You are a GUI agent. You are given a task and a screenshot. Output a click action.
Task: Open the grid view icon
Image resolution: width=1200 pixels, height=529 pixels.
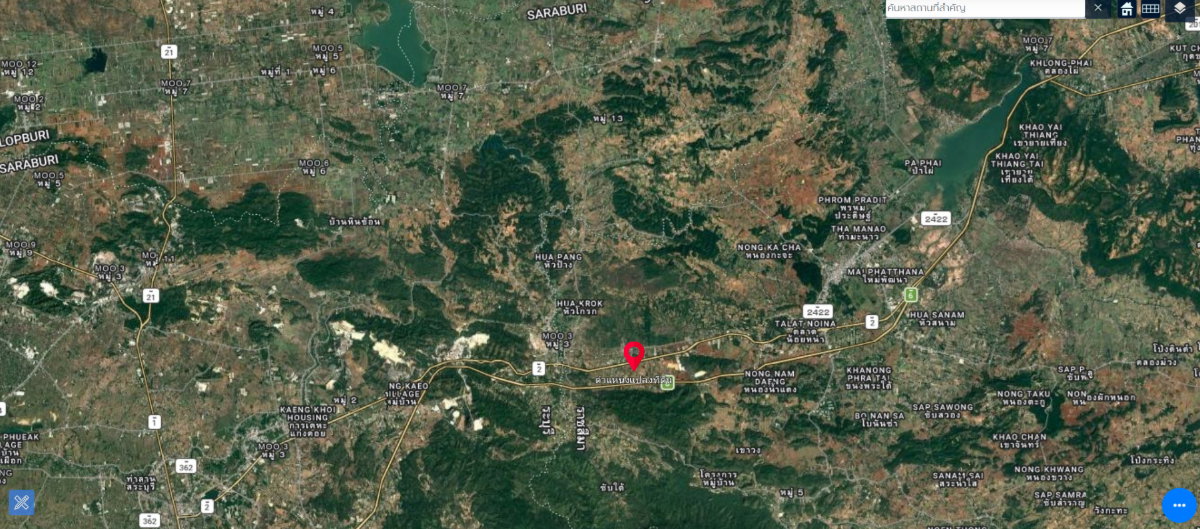click(1151, 8)
